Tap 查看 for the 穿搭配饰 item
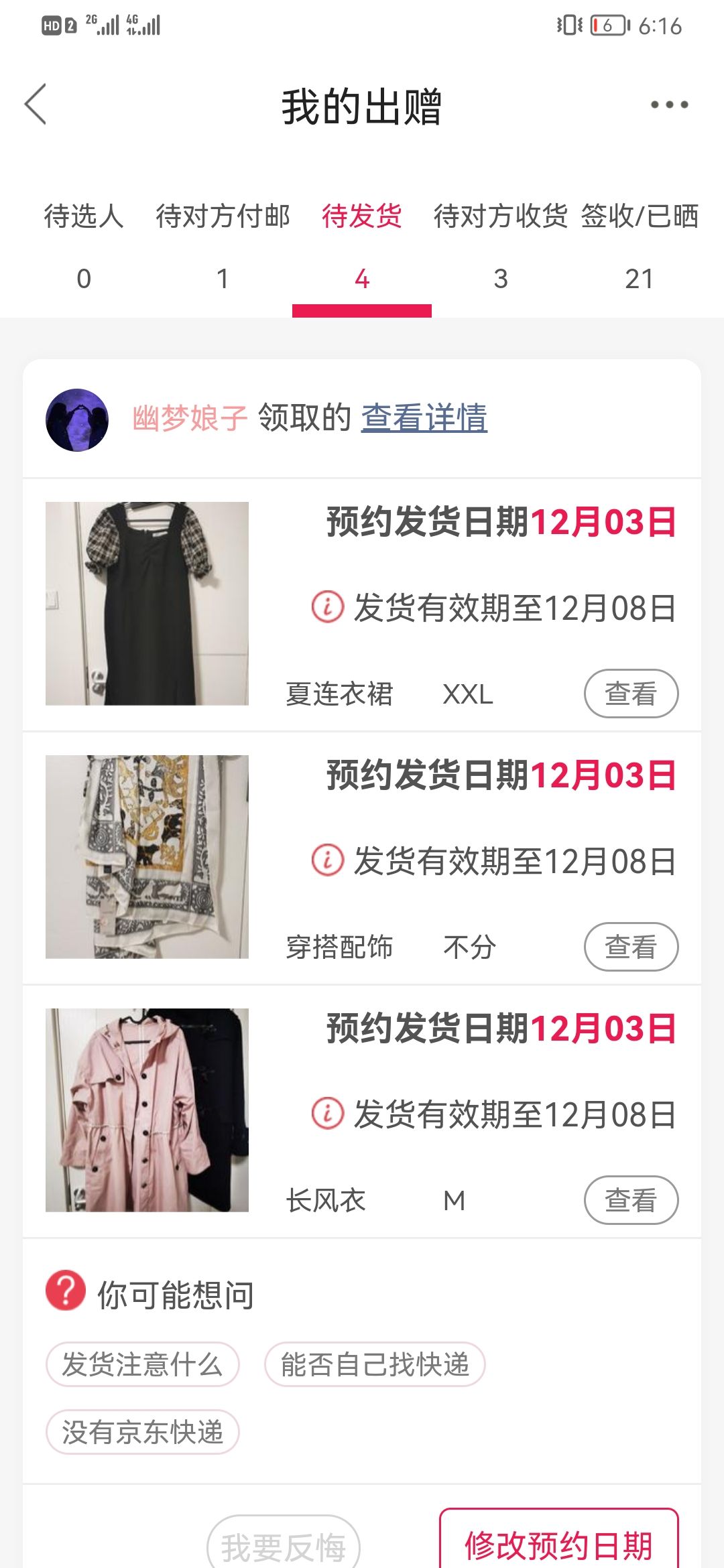The height and width of the screenshot is (1568, 724). [631, 947]
